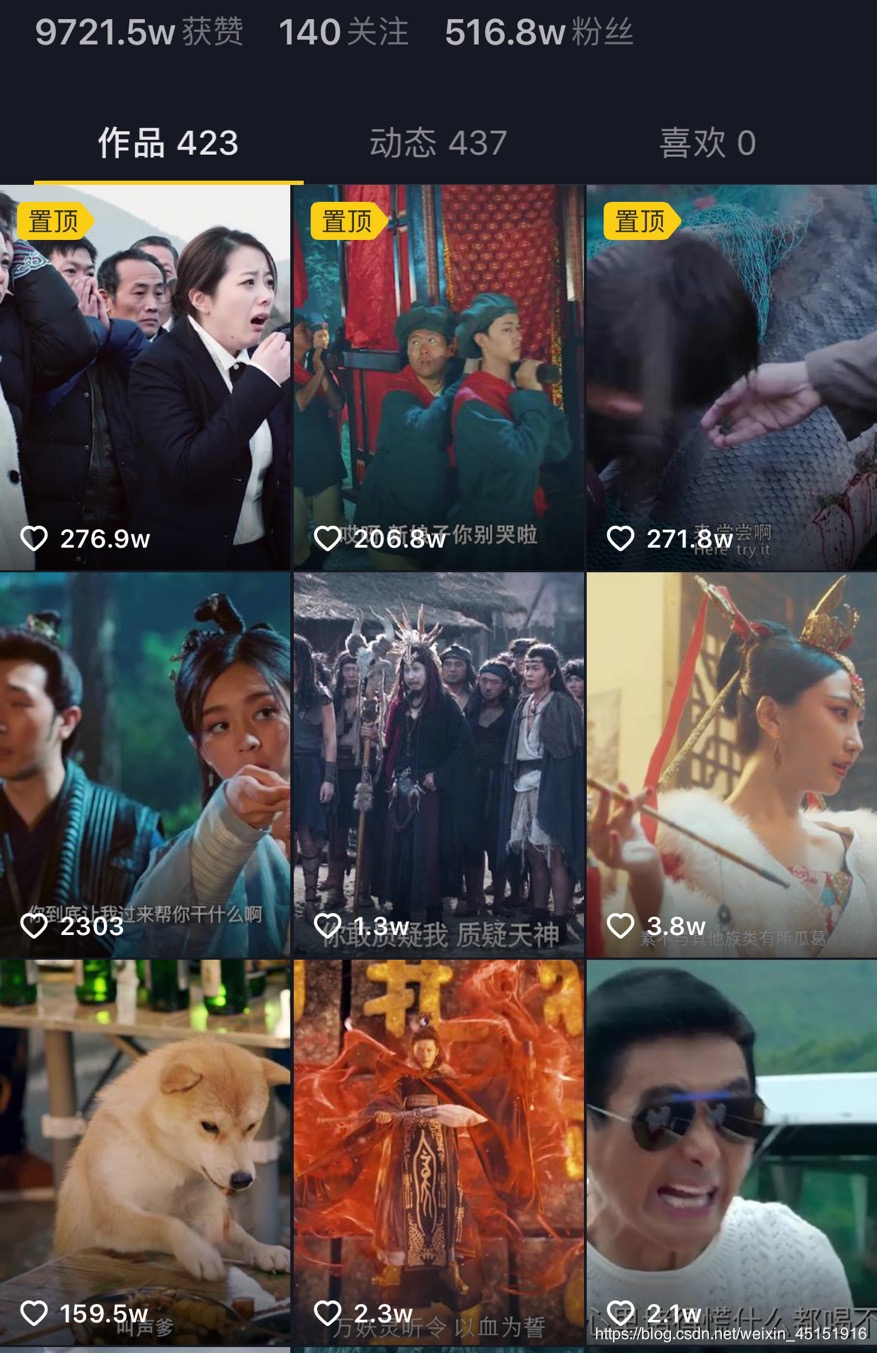Play the pinned video with 206.8w likes
Viewport: 877px width, 1353px height.
pos(438,377)
